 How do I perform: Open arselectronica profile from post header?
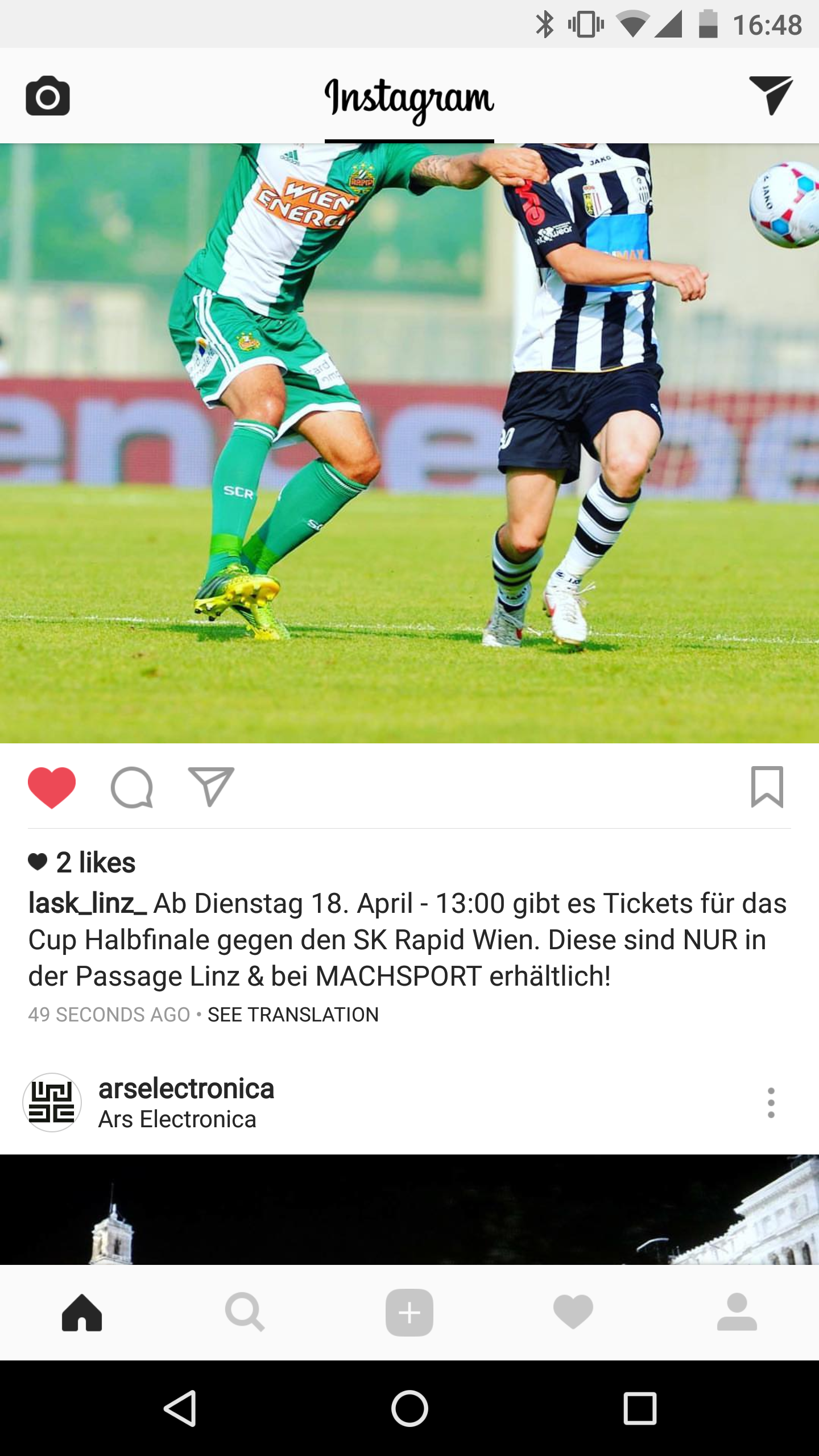coord(186,1089)
